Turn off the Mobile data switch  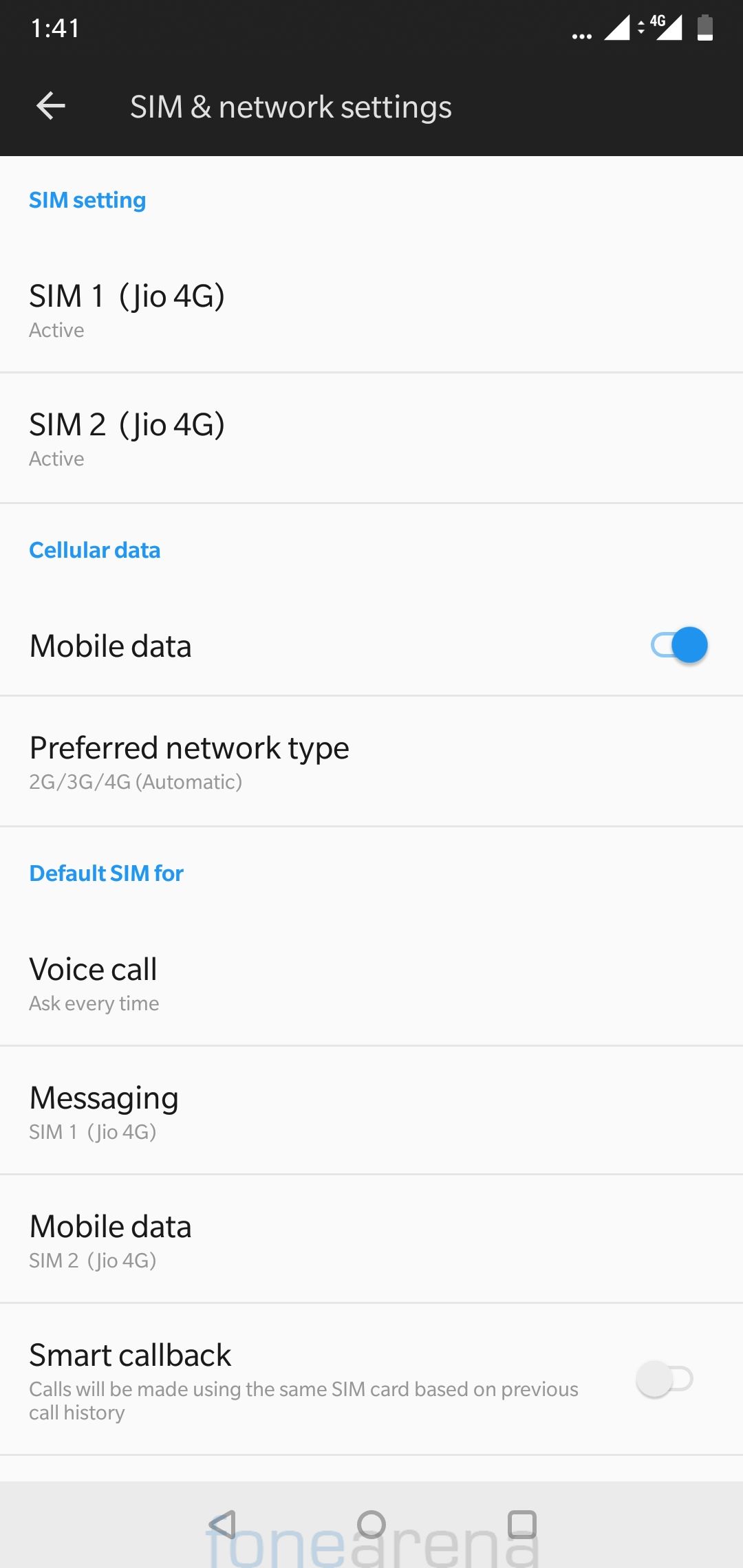678,645
